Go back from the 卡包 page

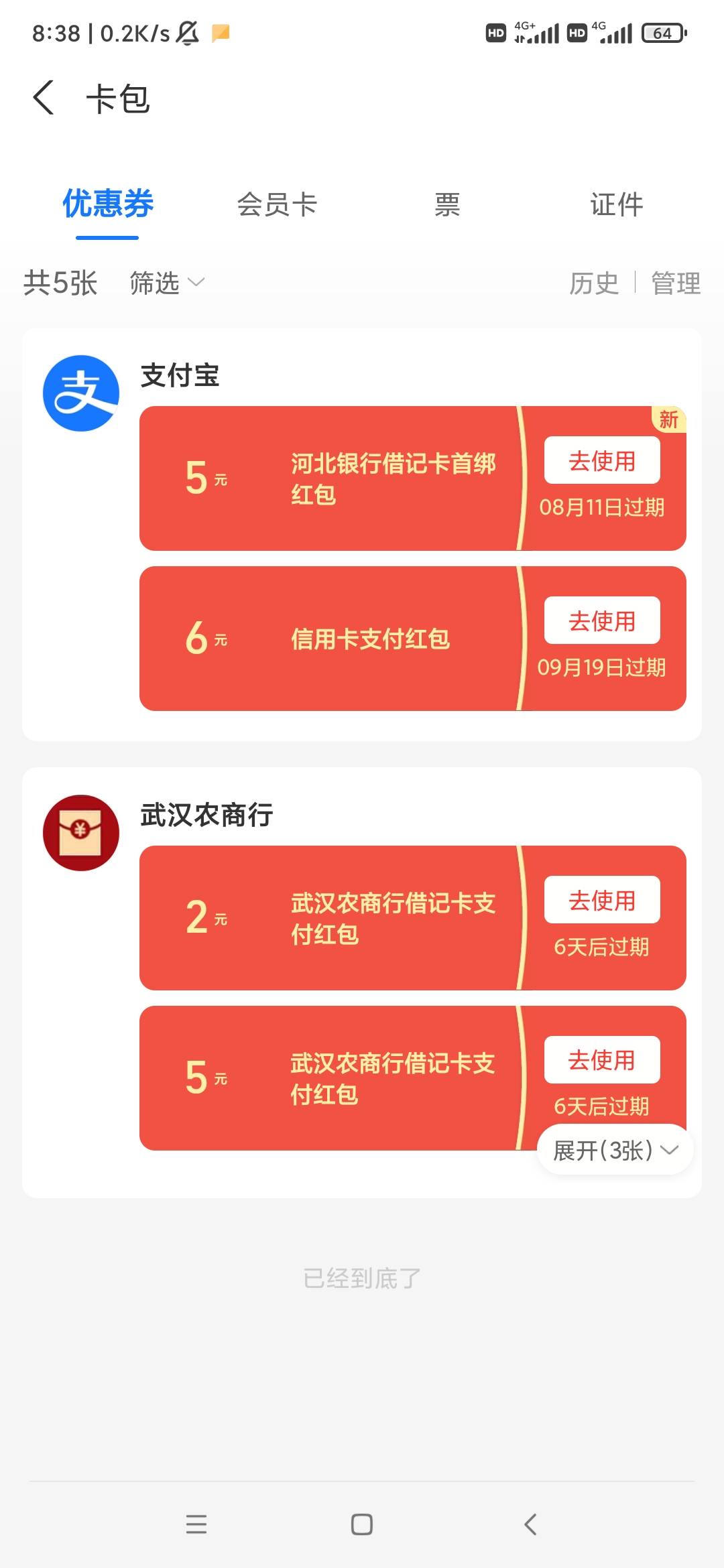44,98
